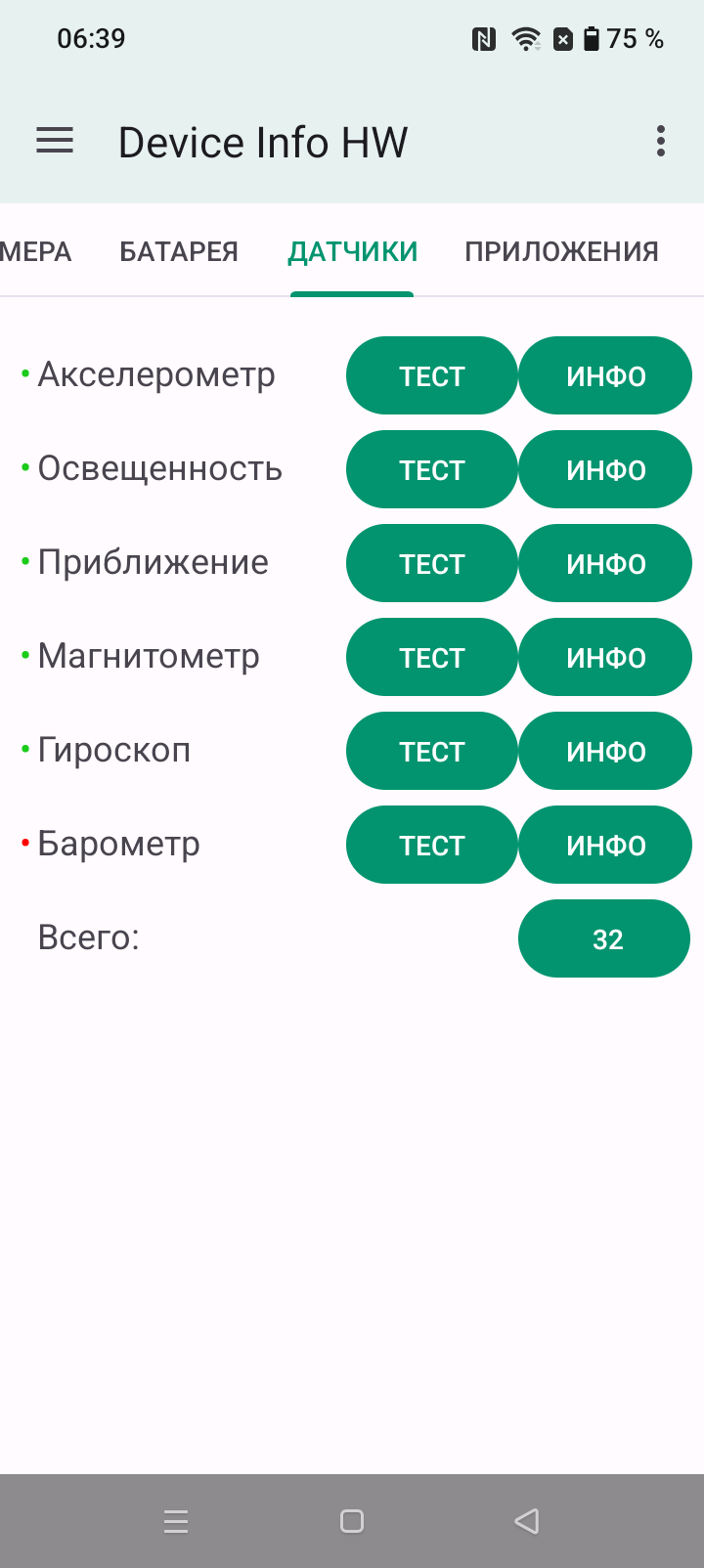The height and width of the screenshot is (1568, 704).
Task: Run ТЕСТ for Акселерометр
Action: tap(431, 376)
